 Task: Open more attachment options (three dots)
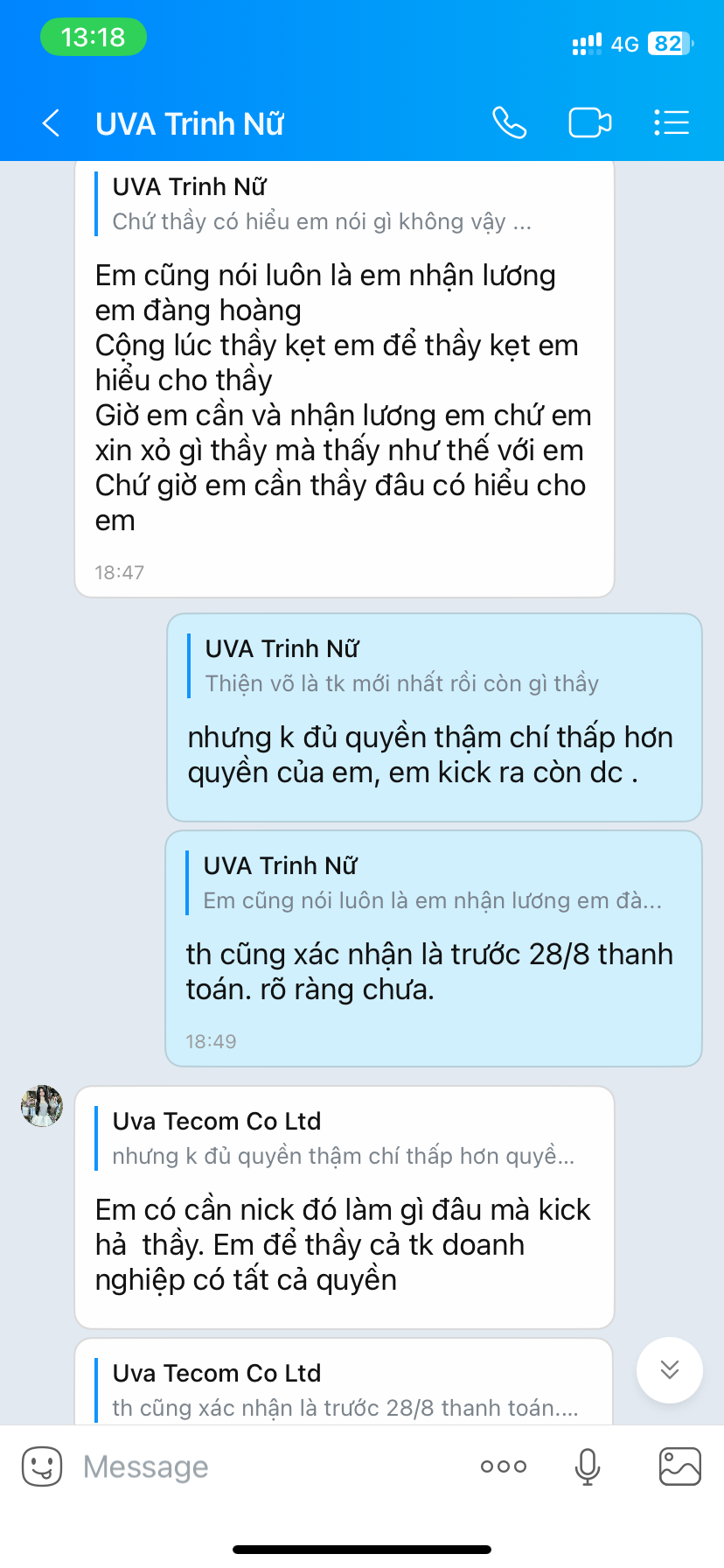point(504,1466)
